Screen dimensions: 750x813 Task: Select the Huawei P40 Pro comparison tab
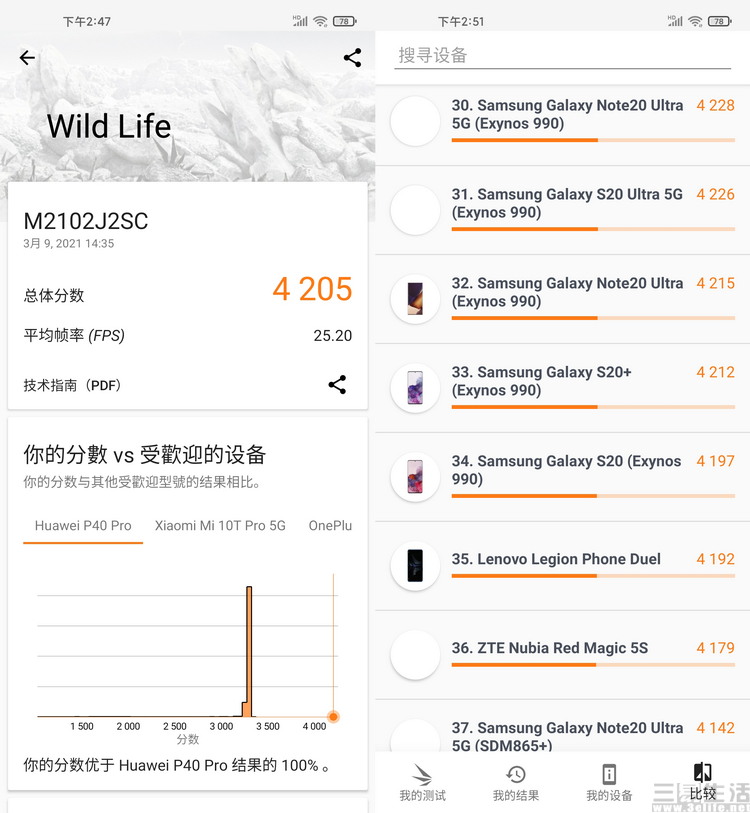pyautogui.click(x=83, y=526)
